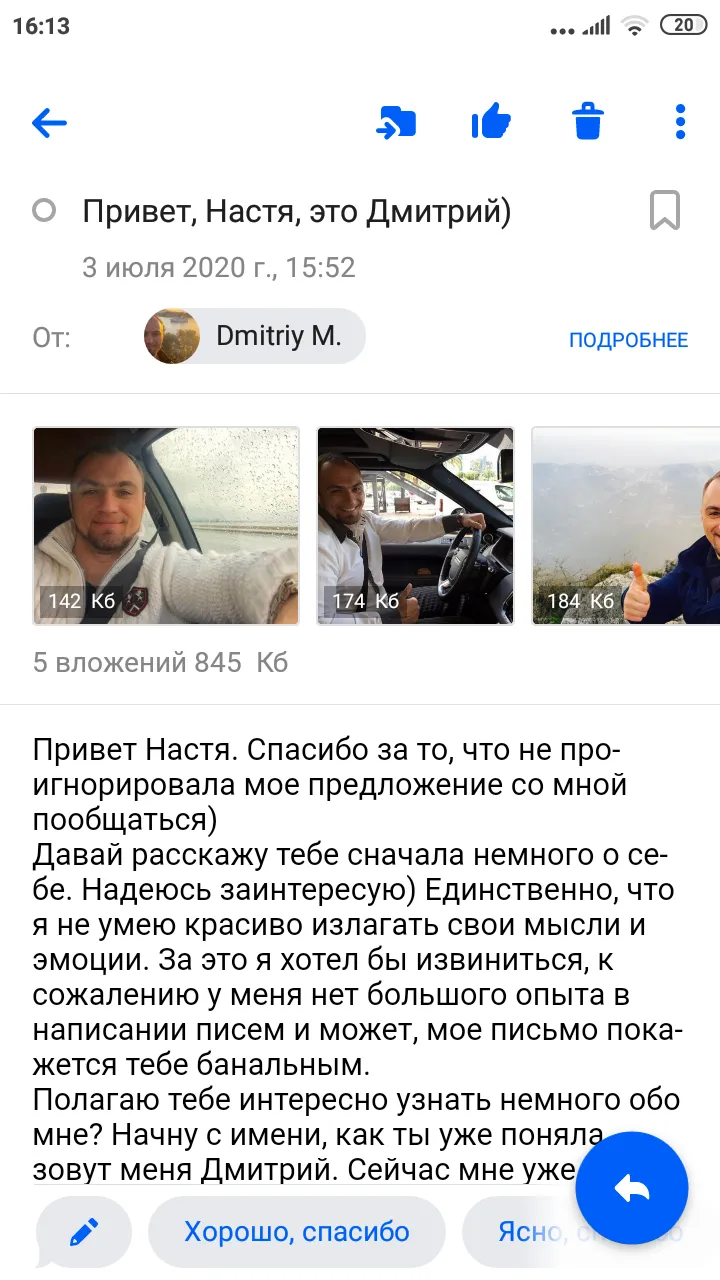This screenshot has width=720, height=1280.
Task: Open sender chip Dmitriy M.
Action: pos(255,336)
